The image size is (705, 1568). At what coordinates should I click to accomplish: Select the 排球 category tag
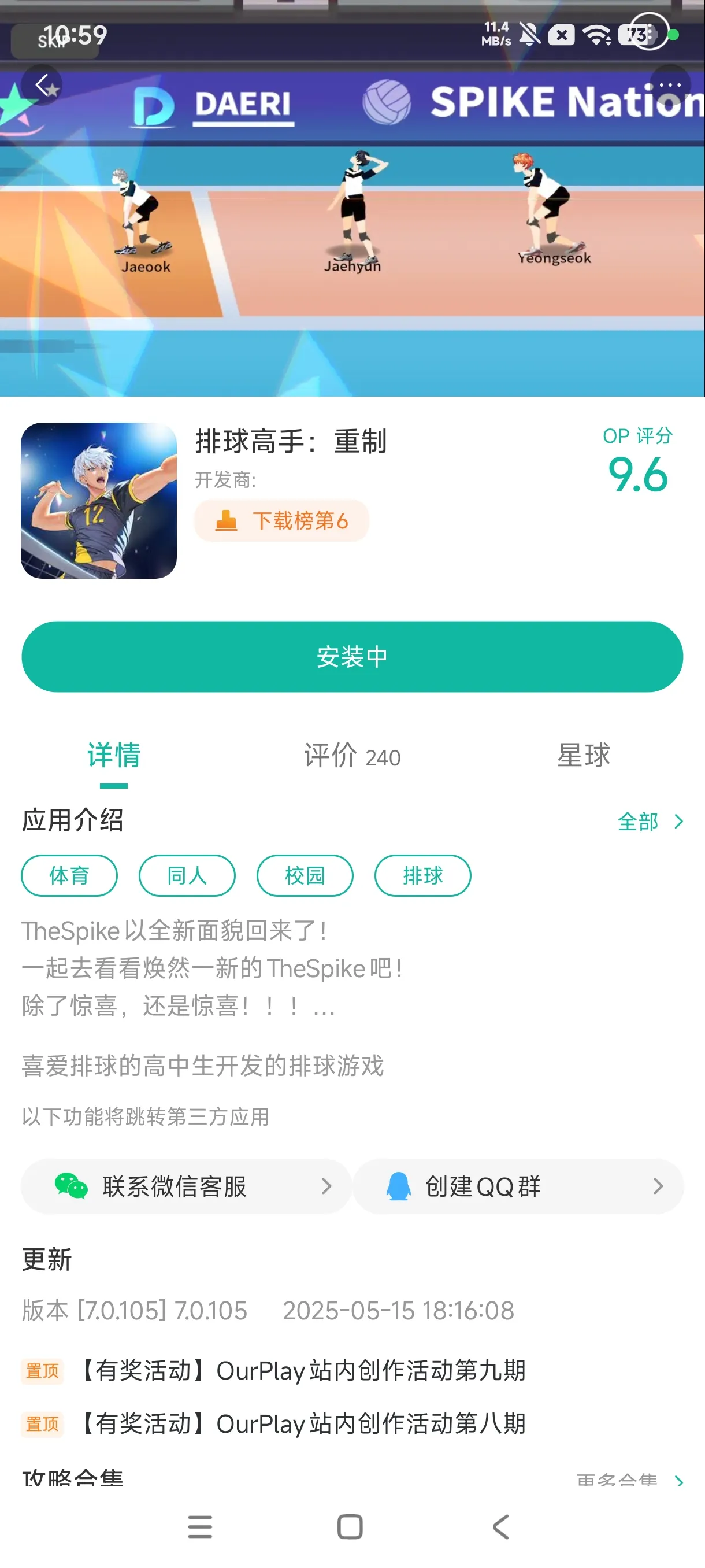pyautogui.click(x=422, y=875)
